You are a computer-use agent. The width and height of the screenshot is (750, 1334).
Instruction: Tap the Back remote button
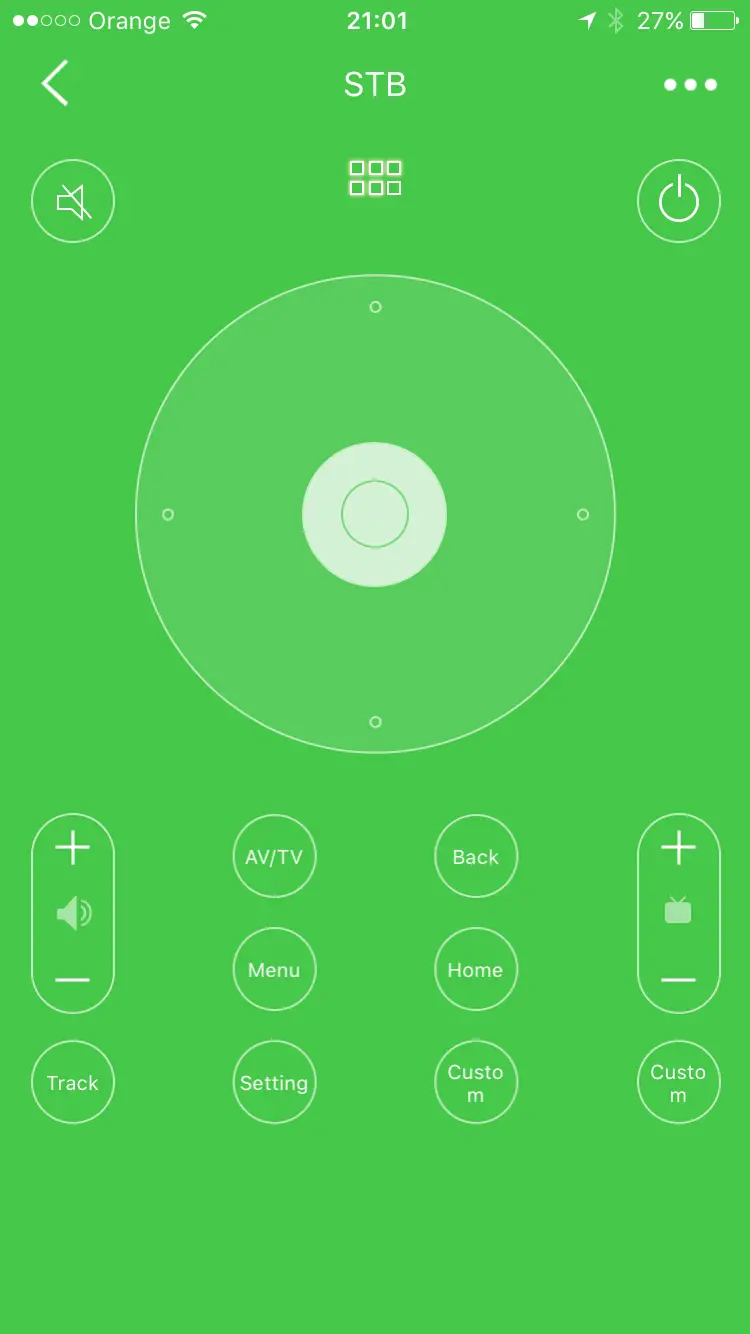tap(476, 857)
